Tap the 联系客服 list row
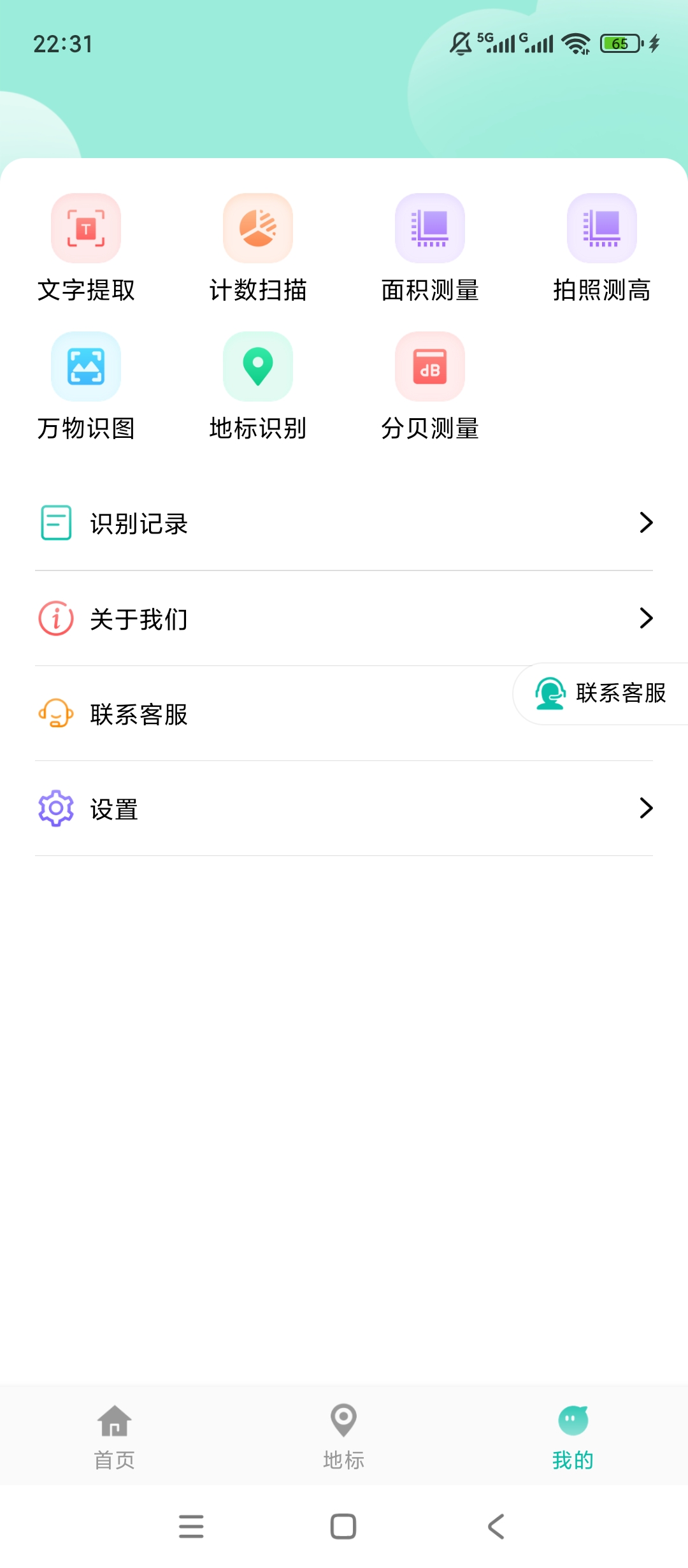 [x=274, y=713]
